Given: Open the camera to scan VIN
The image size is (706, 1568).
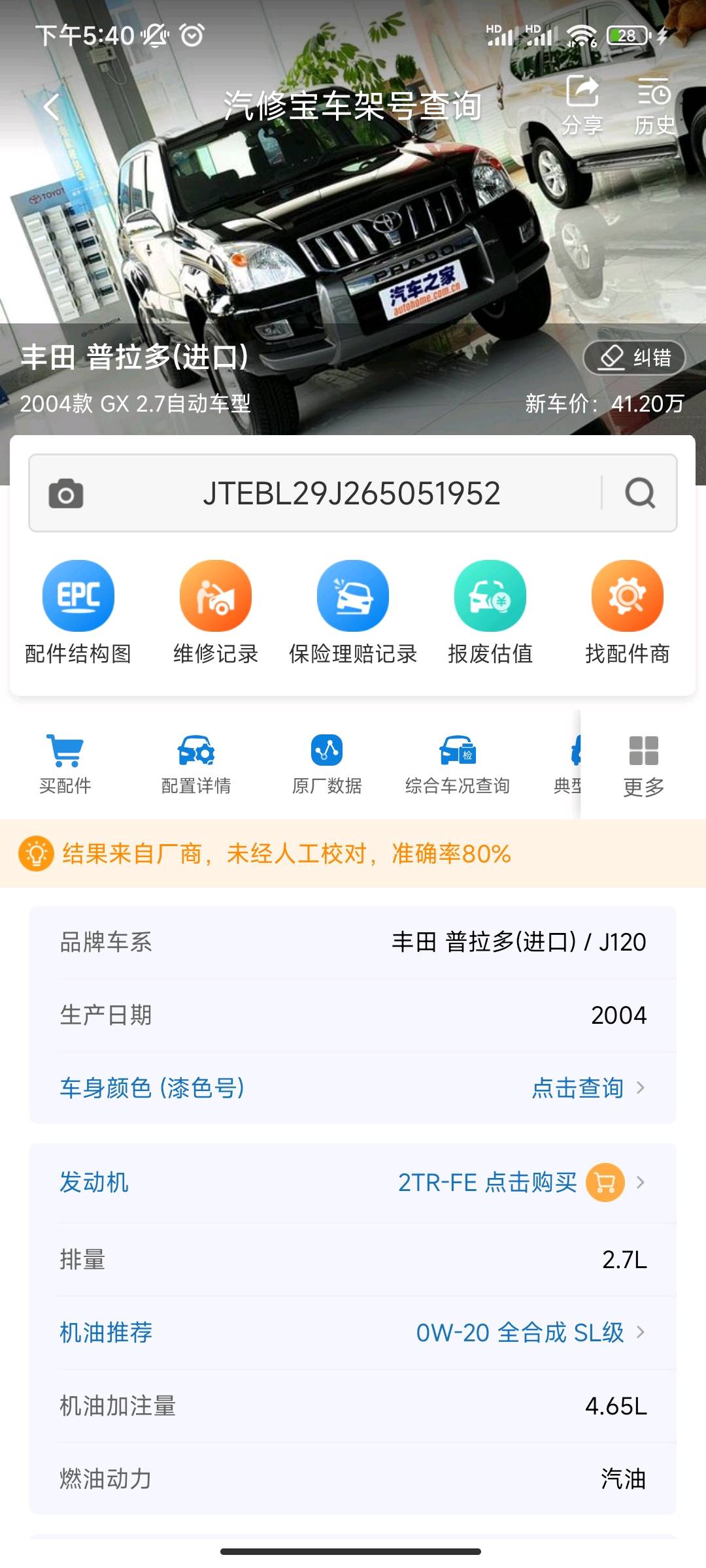Looking at the screenshot, I should [x=66, y=493].
